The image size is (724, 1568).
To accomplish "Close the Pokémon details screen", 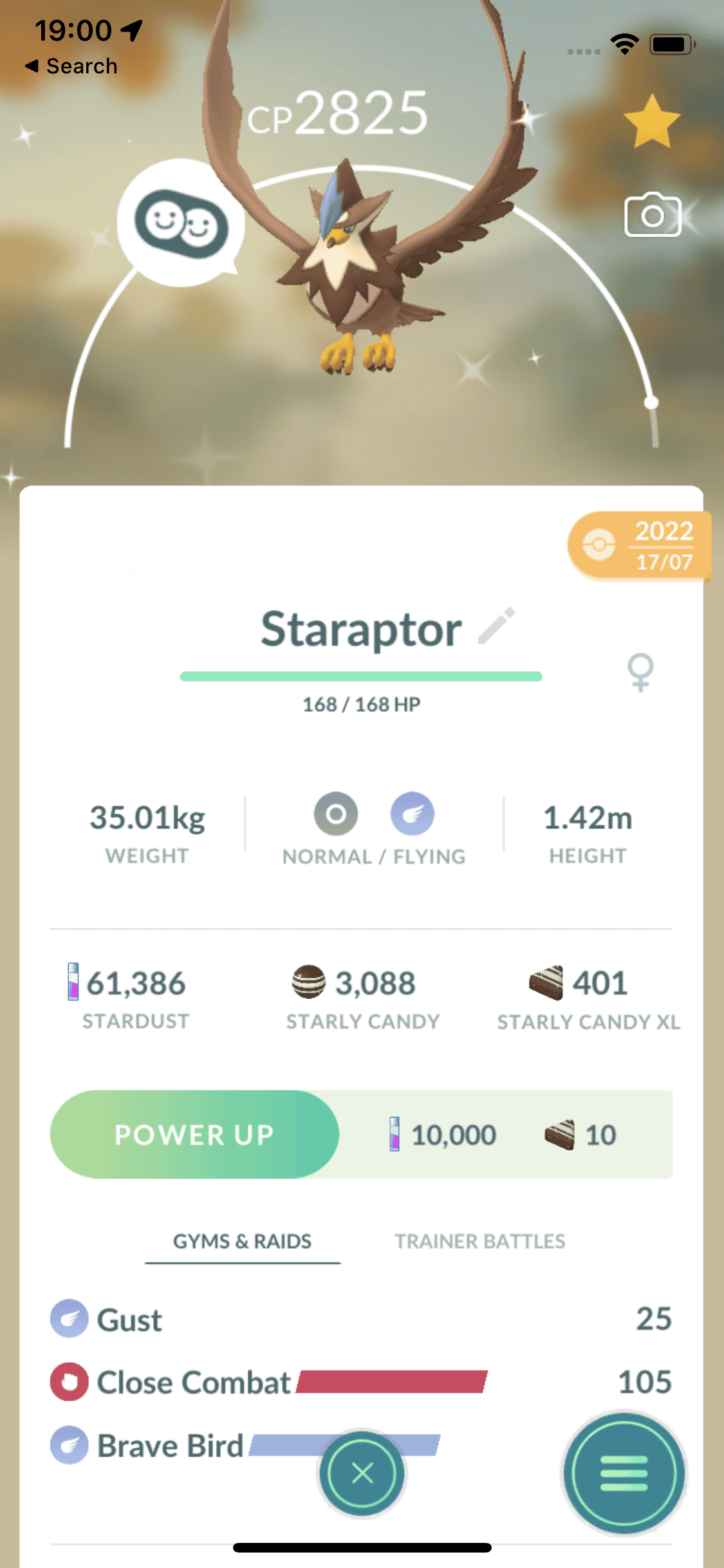I will (362, 1473).
